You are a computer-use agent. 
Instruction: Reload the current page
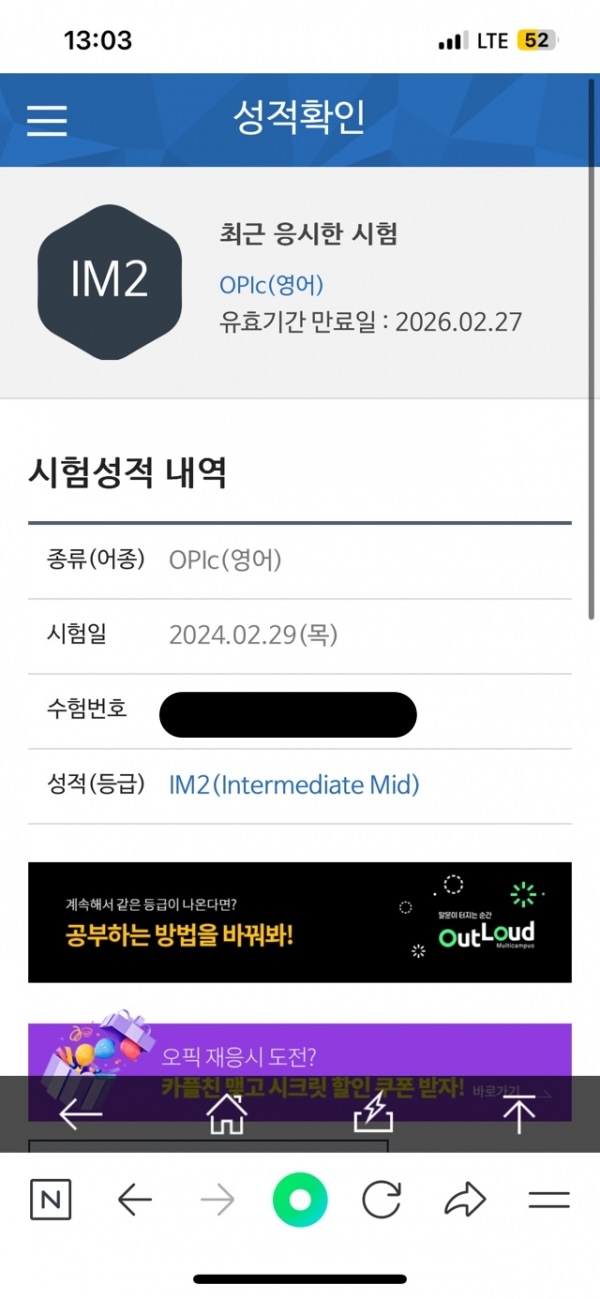tap(381, 1199)
